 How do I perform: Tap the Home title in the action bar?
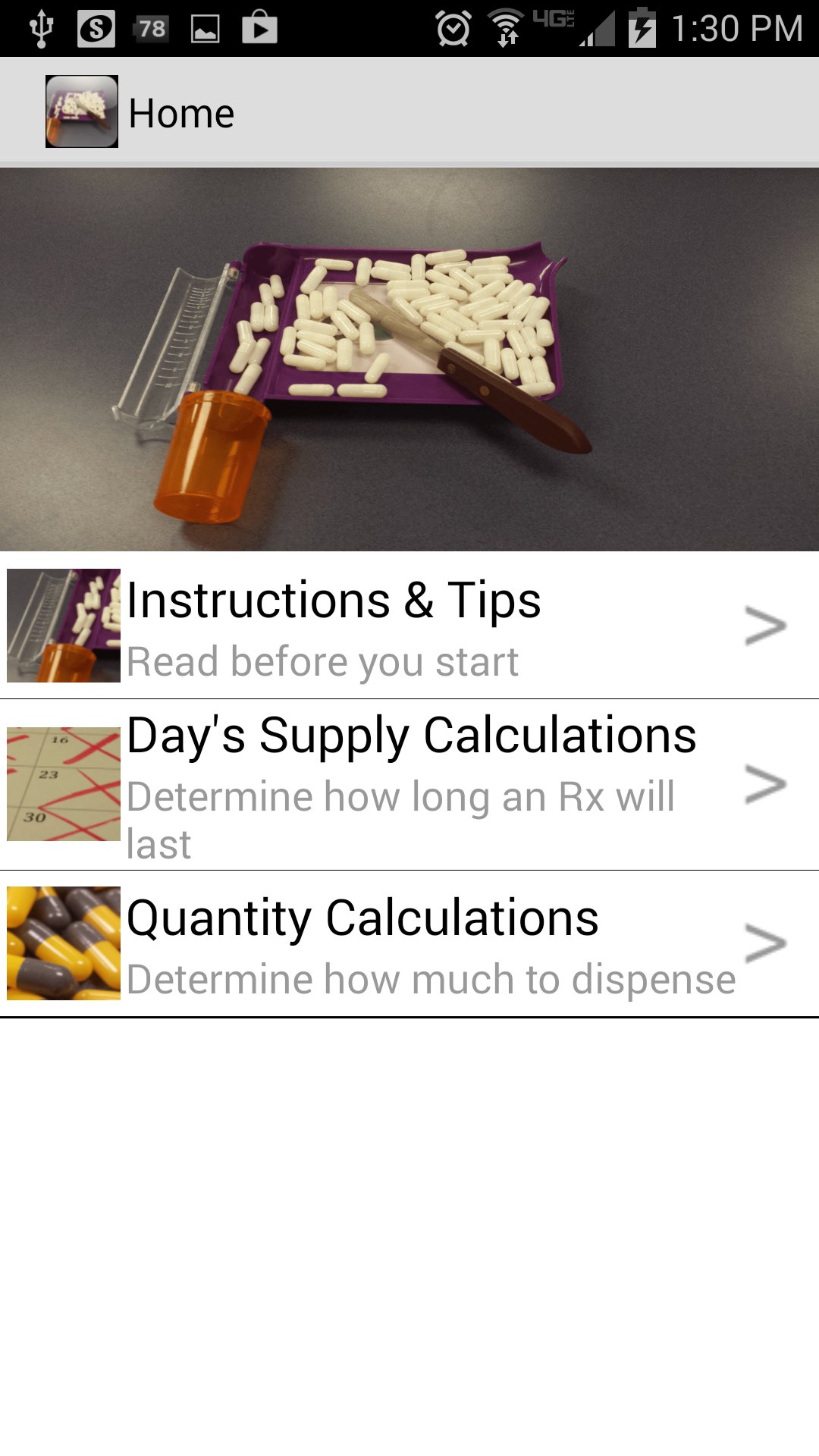coord(181,113)
